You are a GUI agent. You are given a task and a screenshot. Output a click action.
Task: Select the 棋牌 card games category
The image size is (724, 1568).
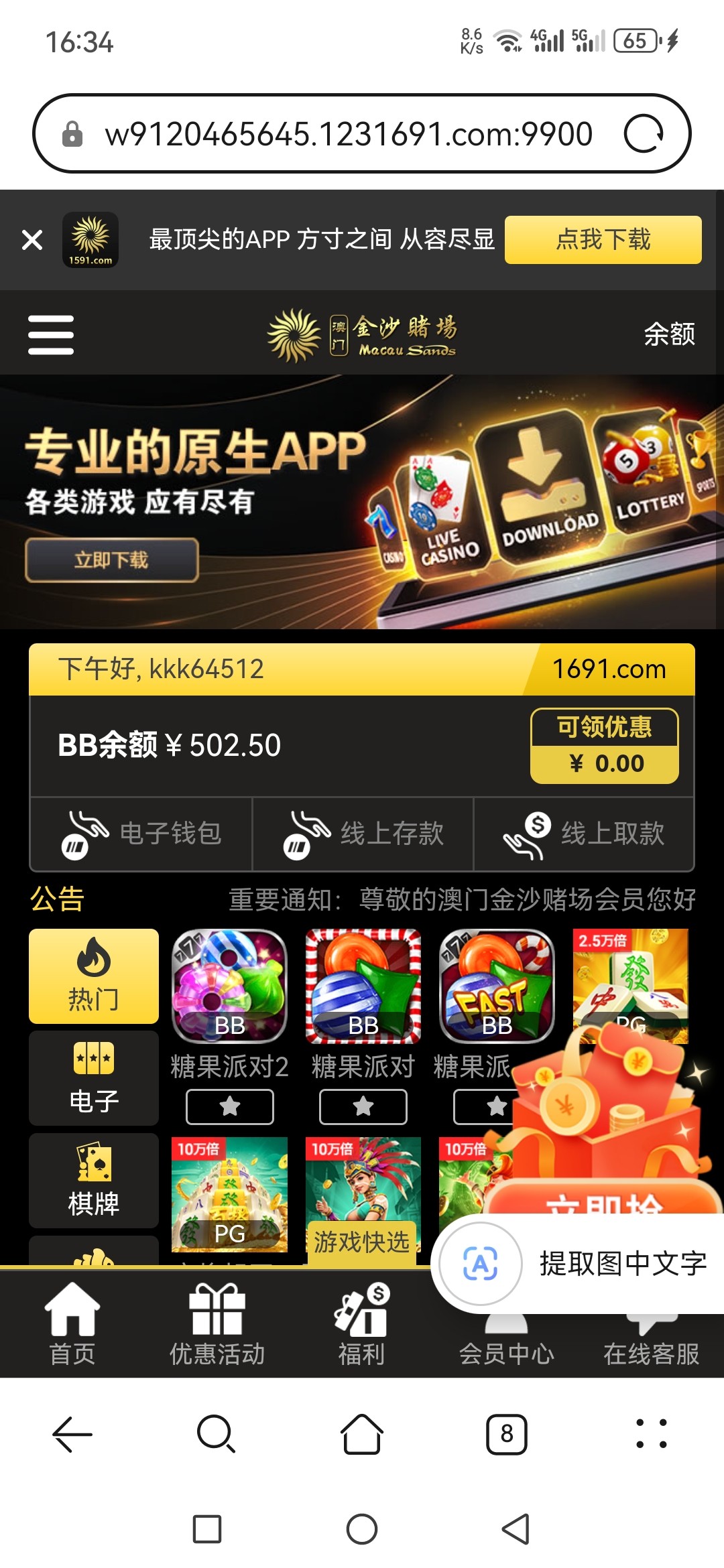pyautogui.click(x=94, y=1181)
